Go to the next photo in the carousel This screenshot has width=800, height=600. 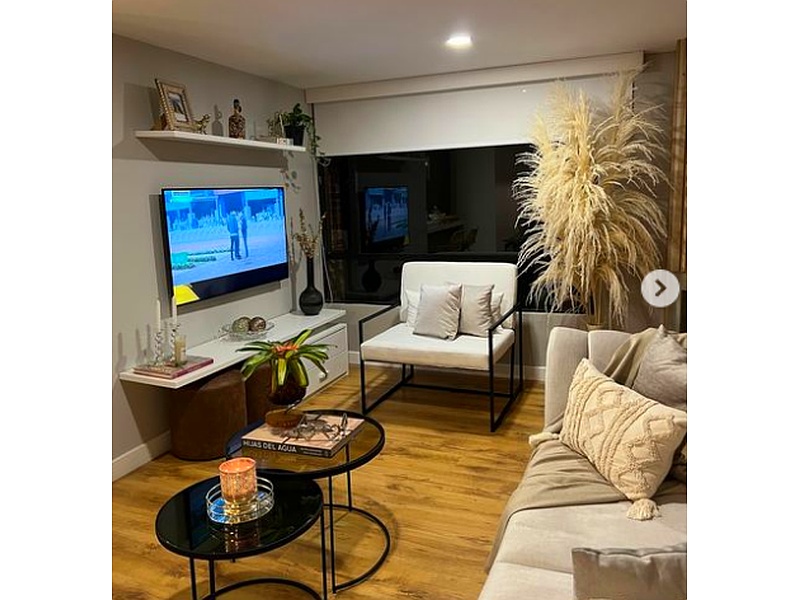coord(660,289)
